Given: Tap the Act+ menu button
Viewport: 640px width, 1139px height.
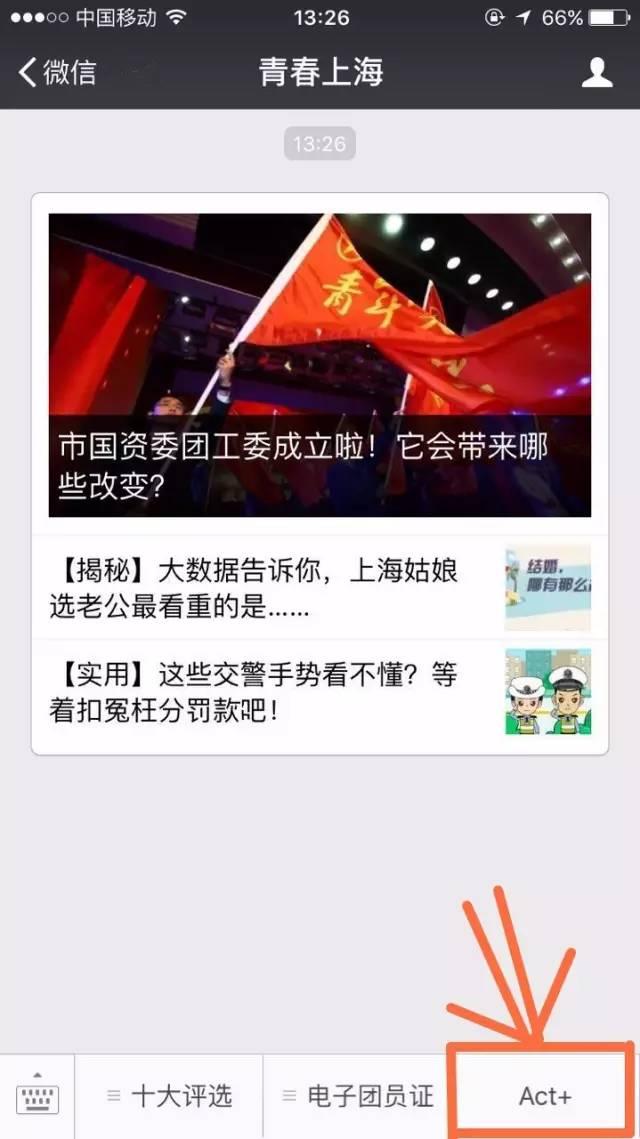Looking at the screenshot, I should [x=545, y=1096].
